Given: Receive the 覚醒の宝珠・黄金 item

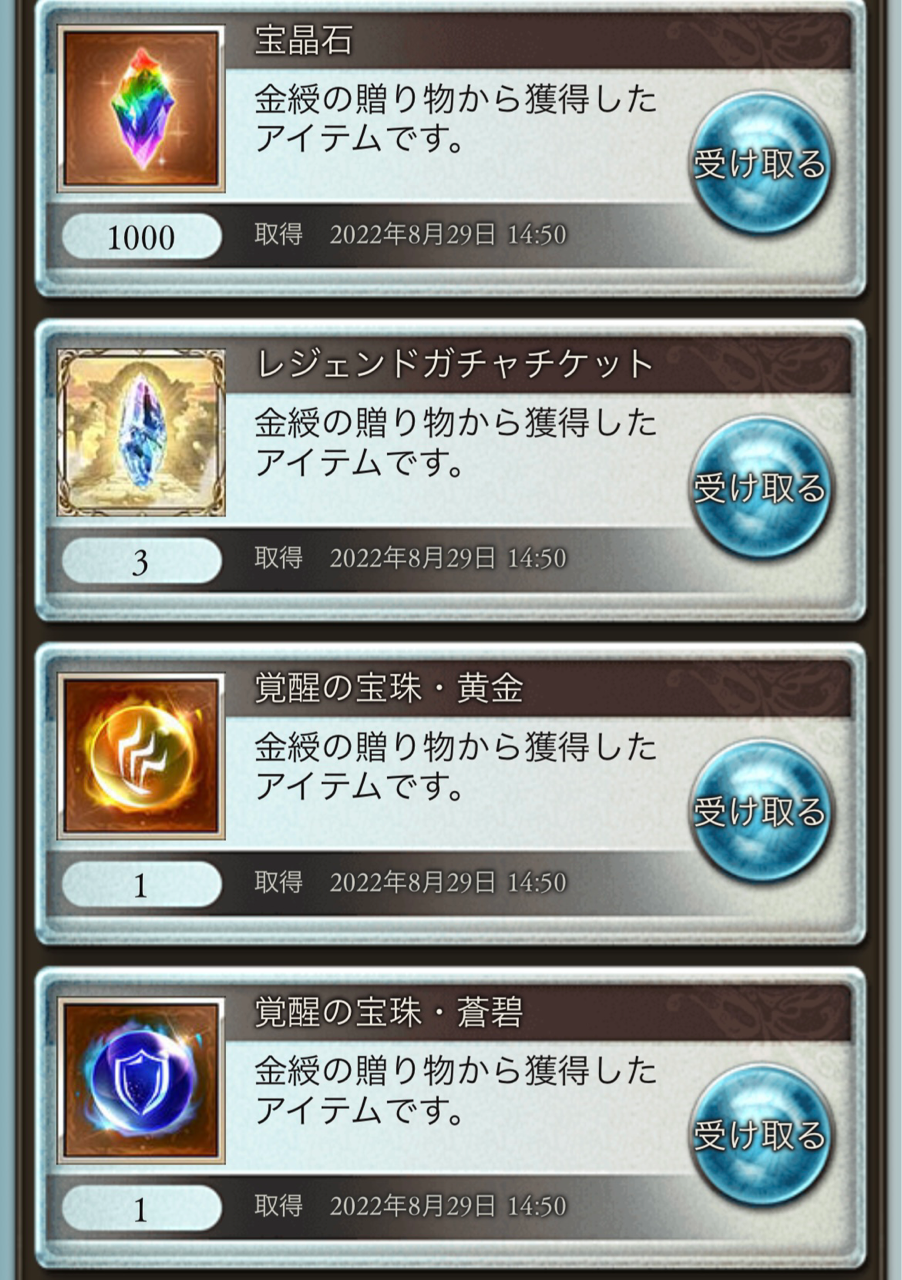Looking at the screenshot, I should 761,811.
